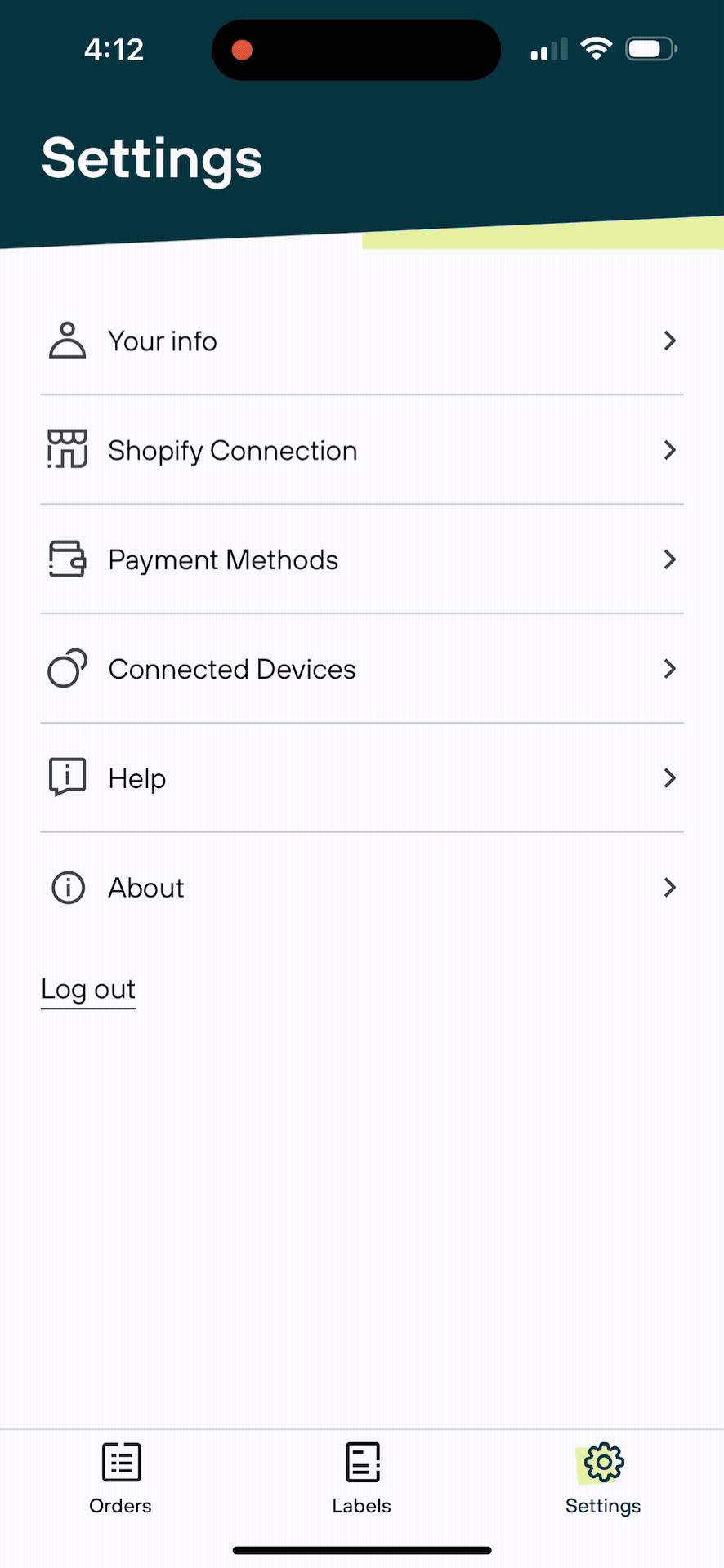Click the Your info person icon
This screenshot has width=724, height=1568.
pos(68,341)
